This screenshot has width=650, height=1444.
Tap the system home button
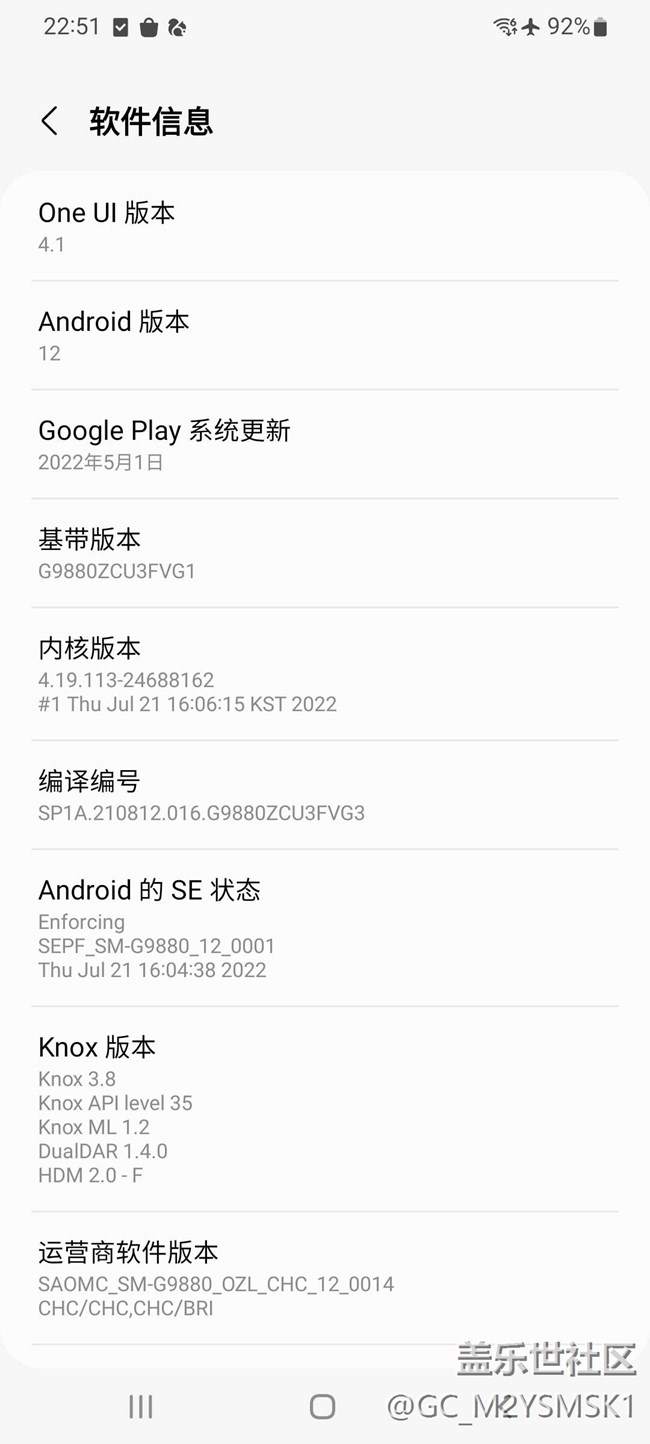coord(322,1407)
